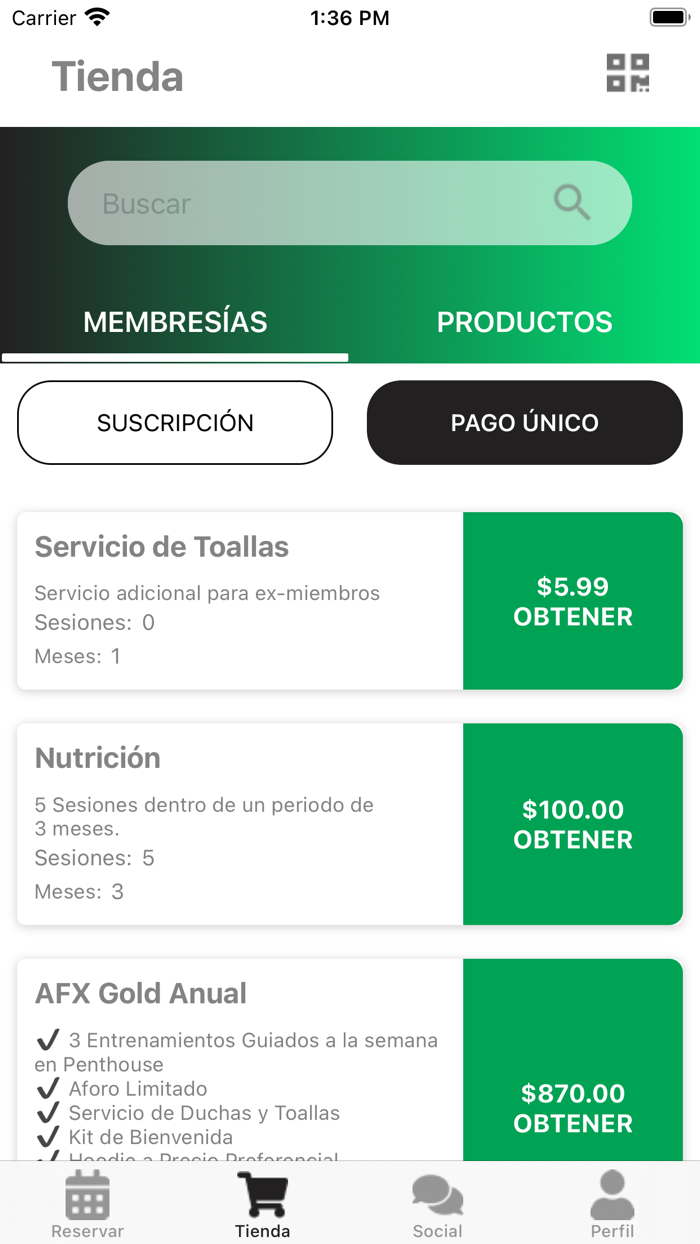Switch to the Social tab
The image size is (700, 1244).
point(437,1204)
